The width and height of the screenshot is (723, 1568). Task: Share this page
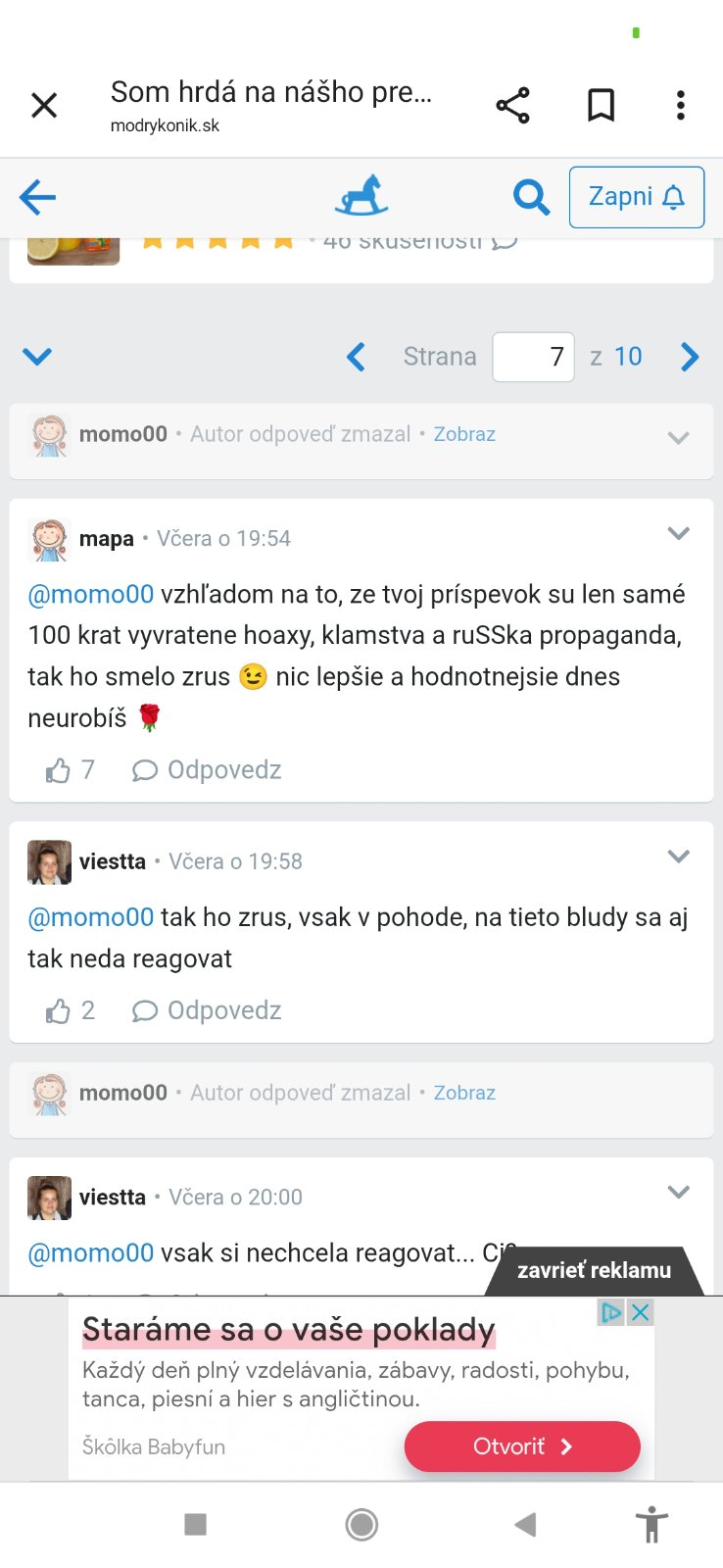tap(512, 105)
